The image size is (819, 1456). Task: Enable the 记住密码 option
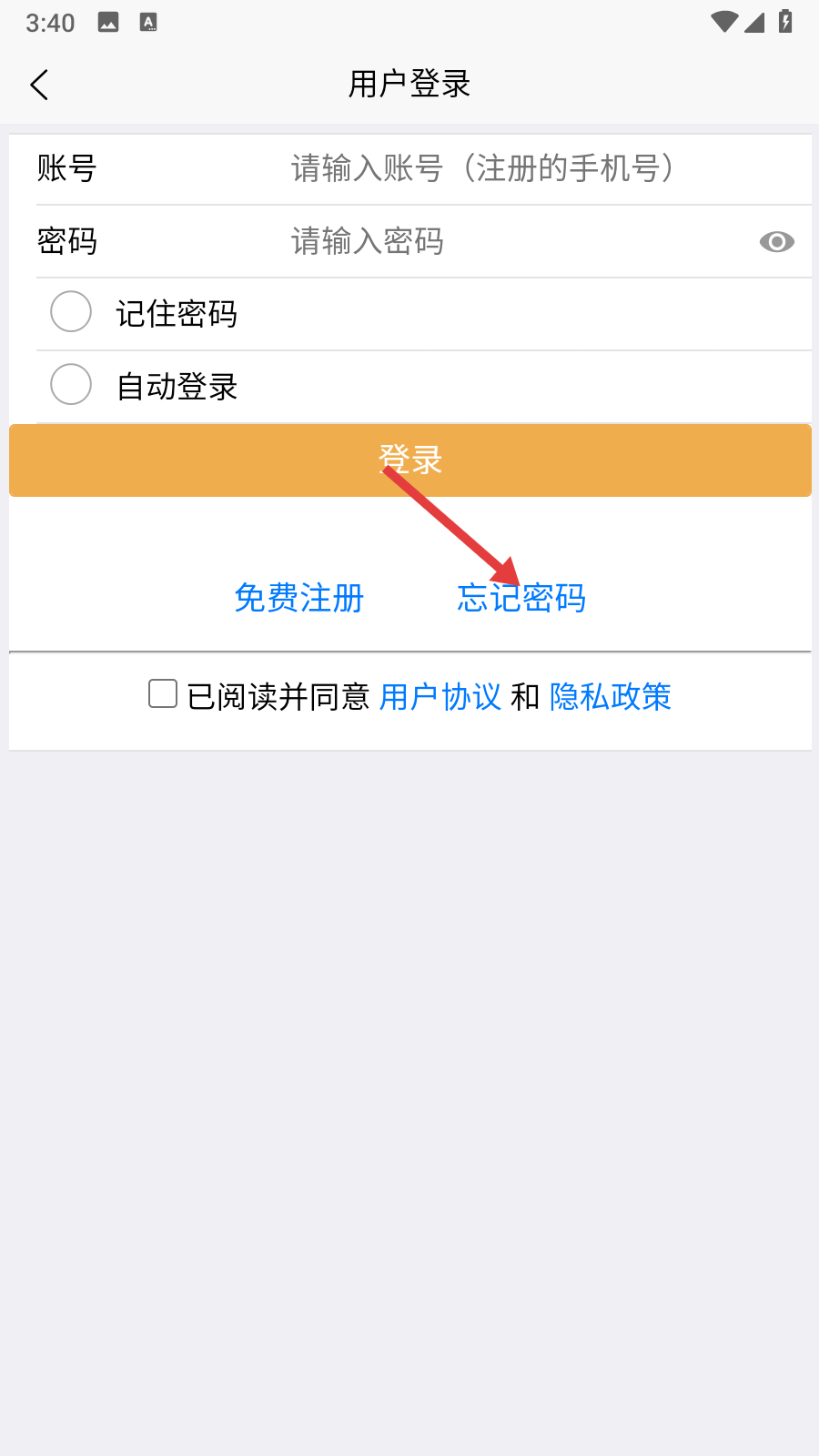(71, 312)
